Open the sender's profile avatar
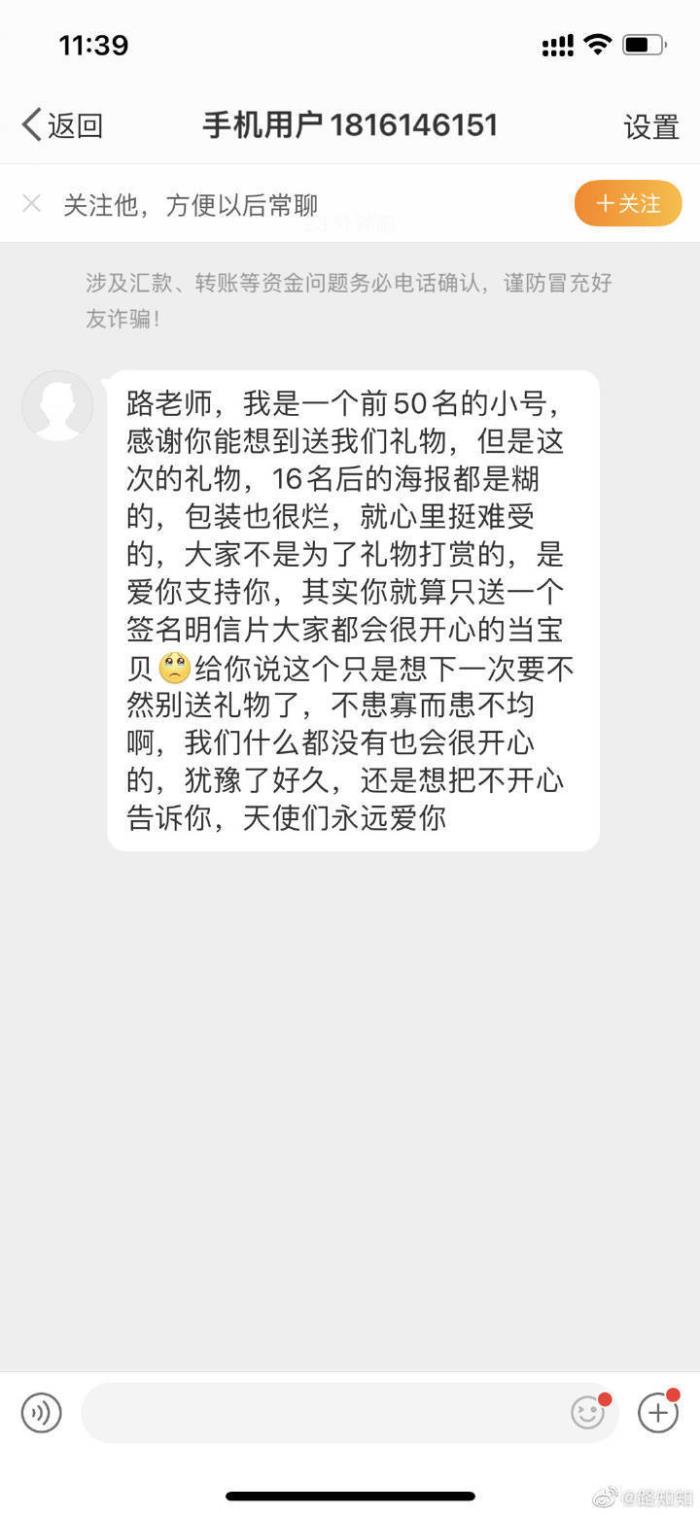Viewport: 700px width, 1515px height. pyautogui.click(x=57, y=405)
